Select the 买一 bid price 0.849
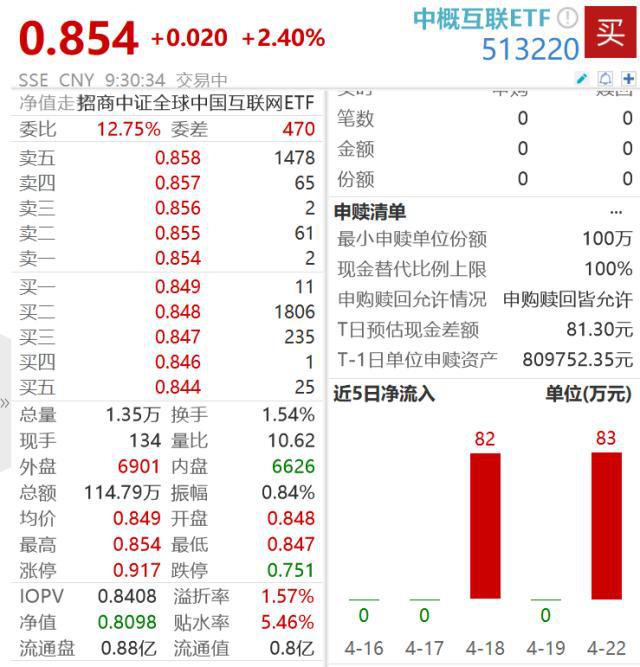 tap(177, 287)
